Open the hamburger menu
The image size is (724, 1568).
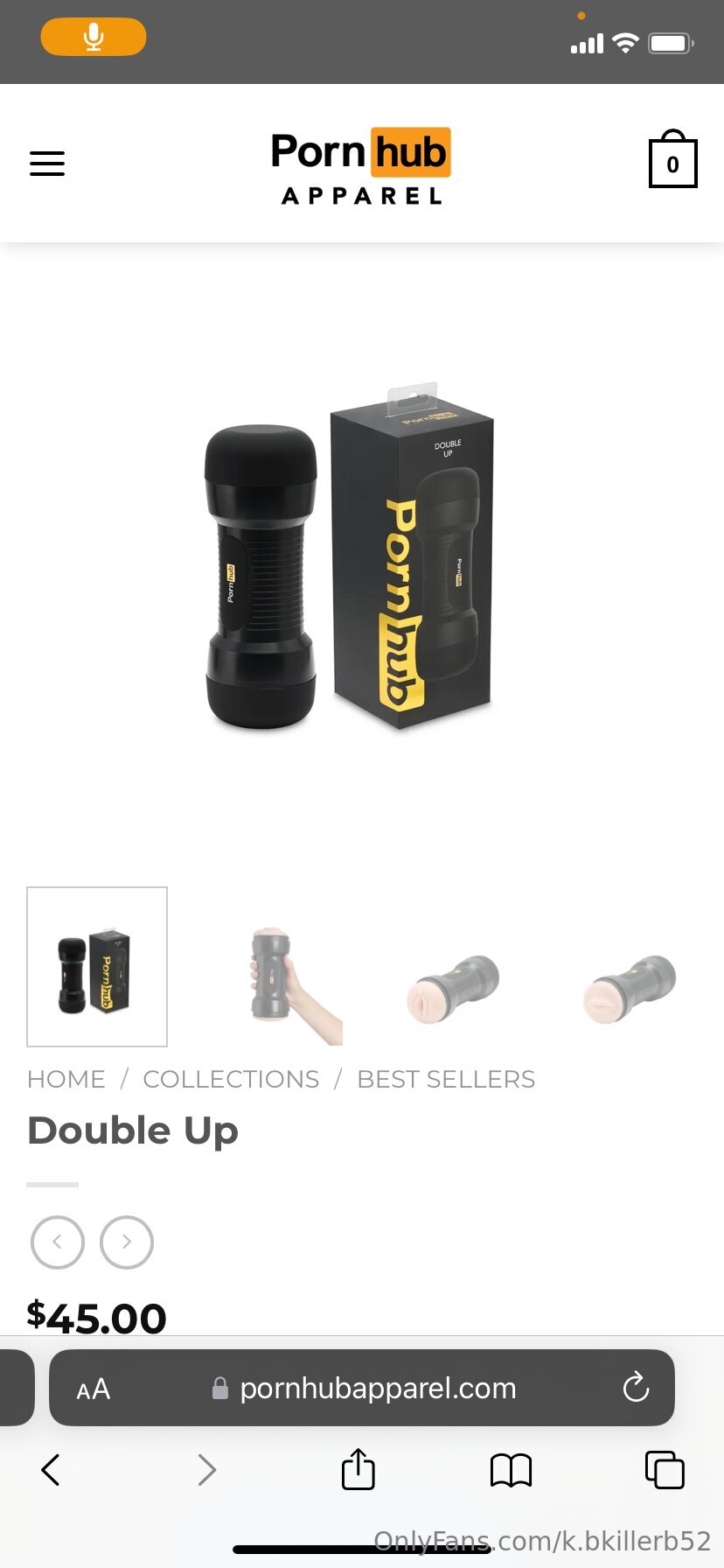pyautogui.click(x=47, y=164)
